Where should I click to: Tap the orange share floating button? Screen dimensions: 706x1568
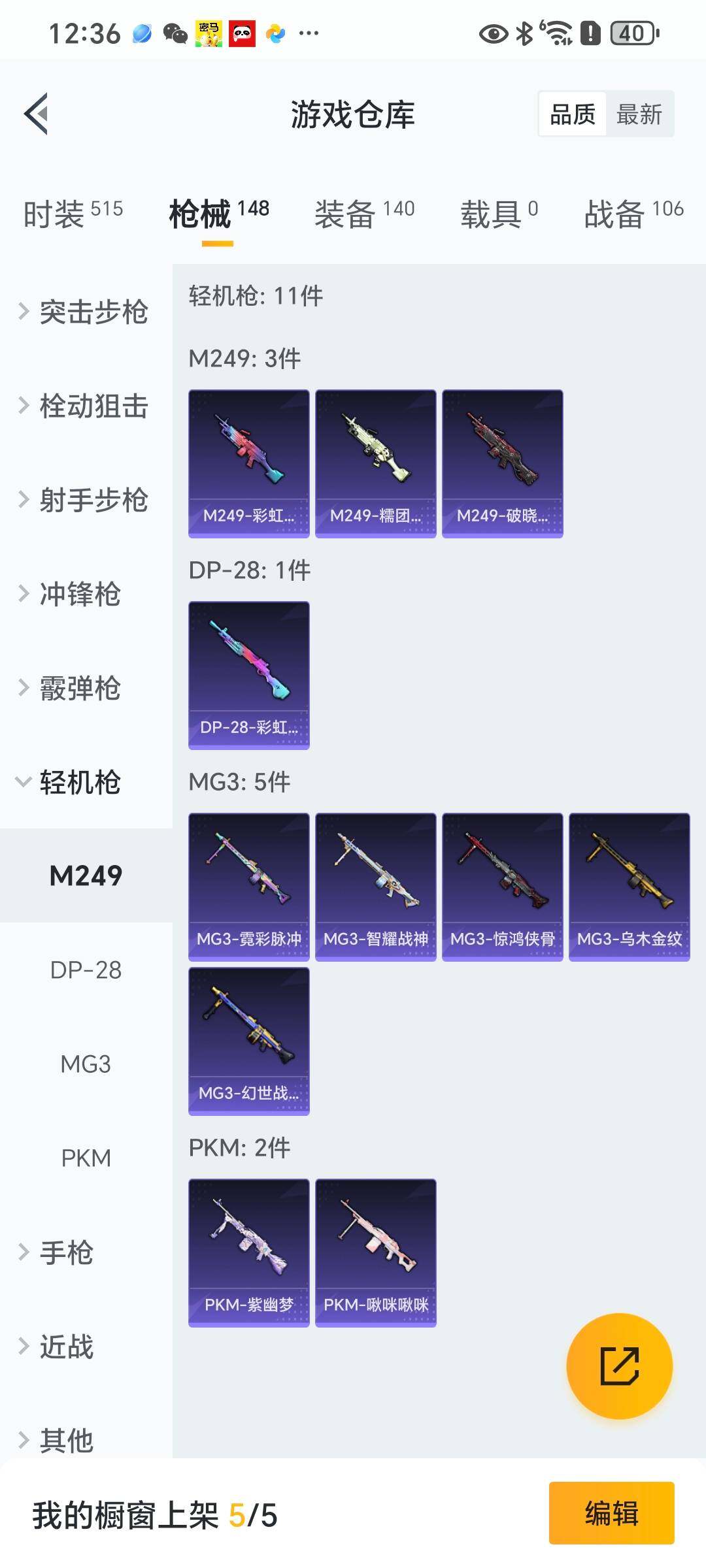click(619, 1366)
